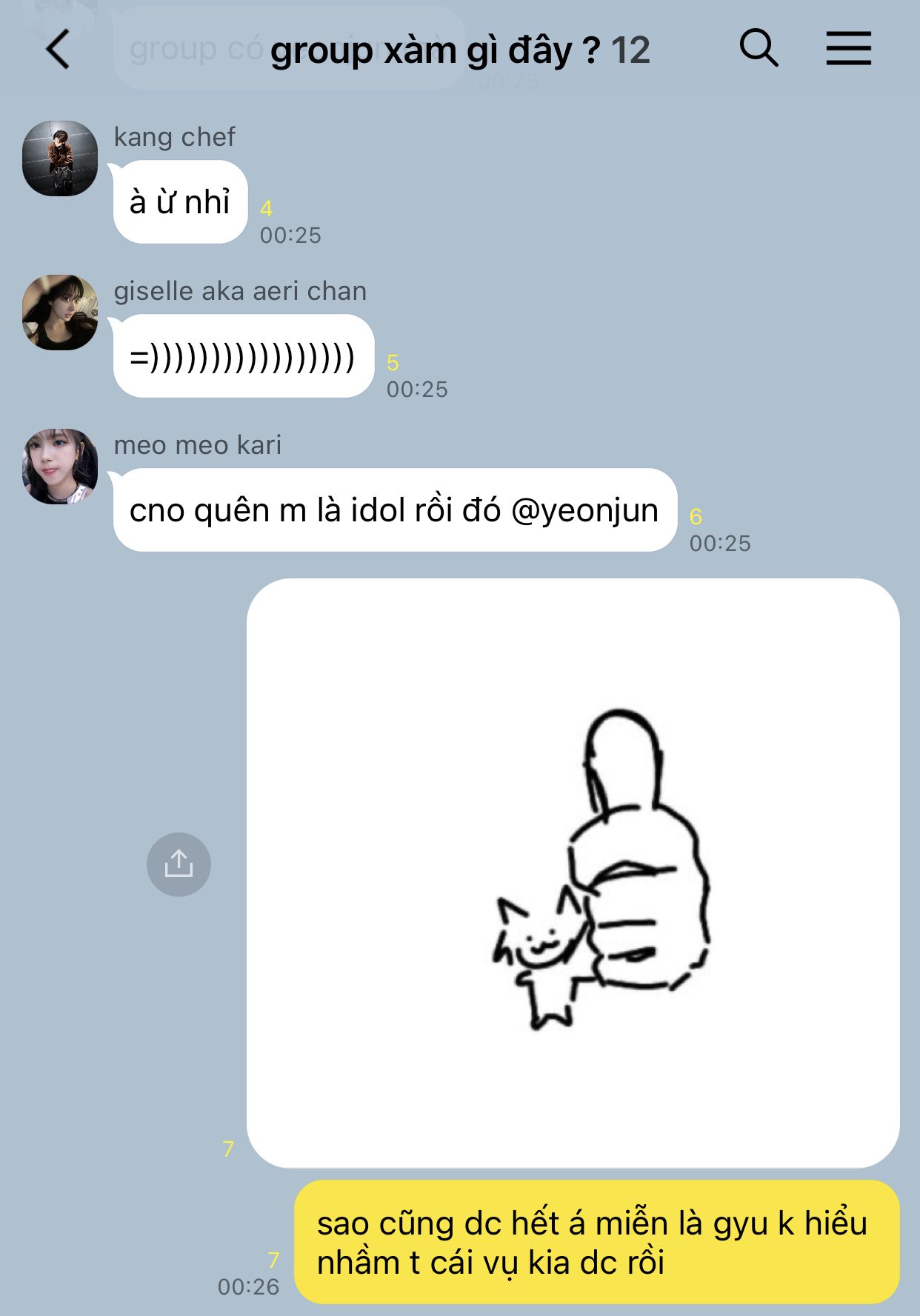Search within this group chat
The height and width of the screenshot is (1316, 920).
(759, 49)
